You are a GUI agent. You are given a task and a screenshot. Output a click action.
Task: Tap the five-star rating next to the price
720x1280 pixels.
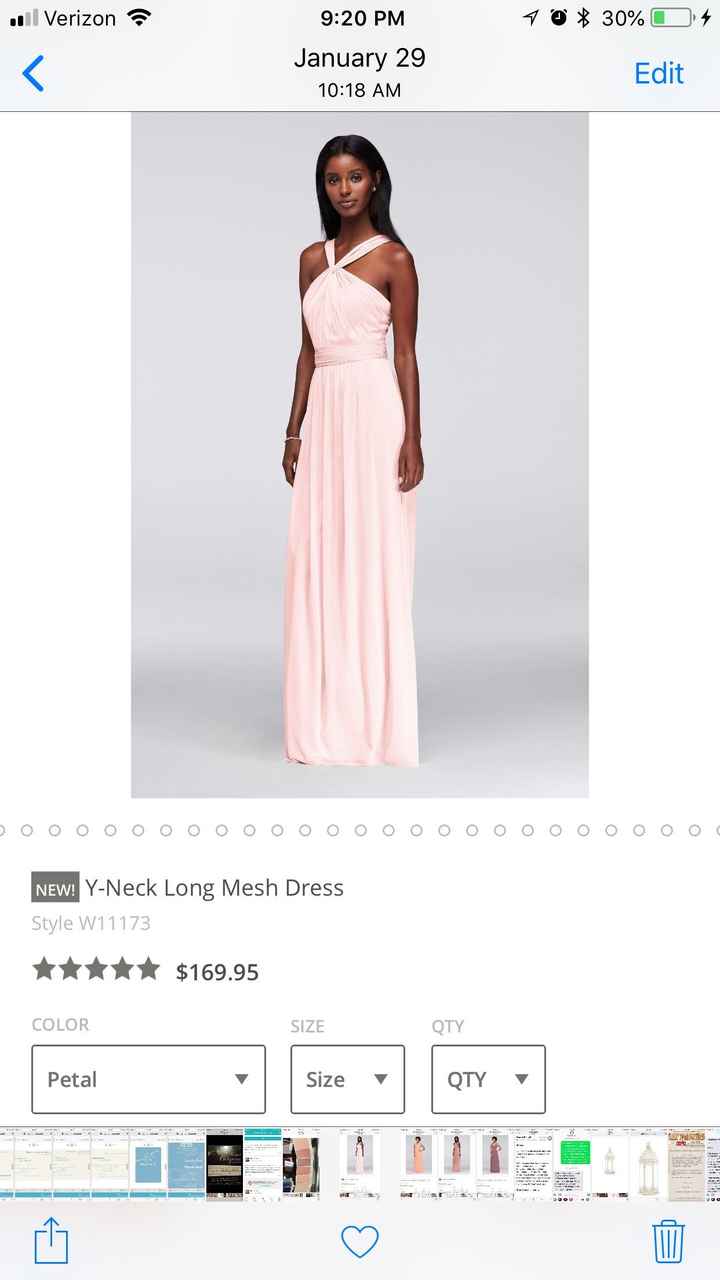click(x=96, y=968)
